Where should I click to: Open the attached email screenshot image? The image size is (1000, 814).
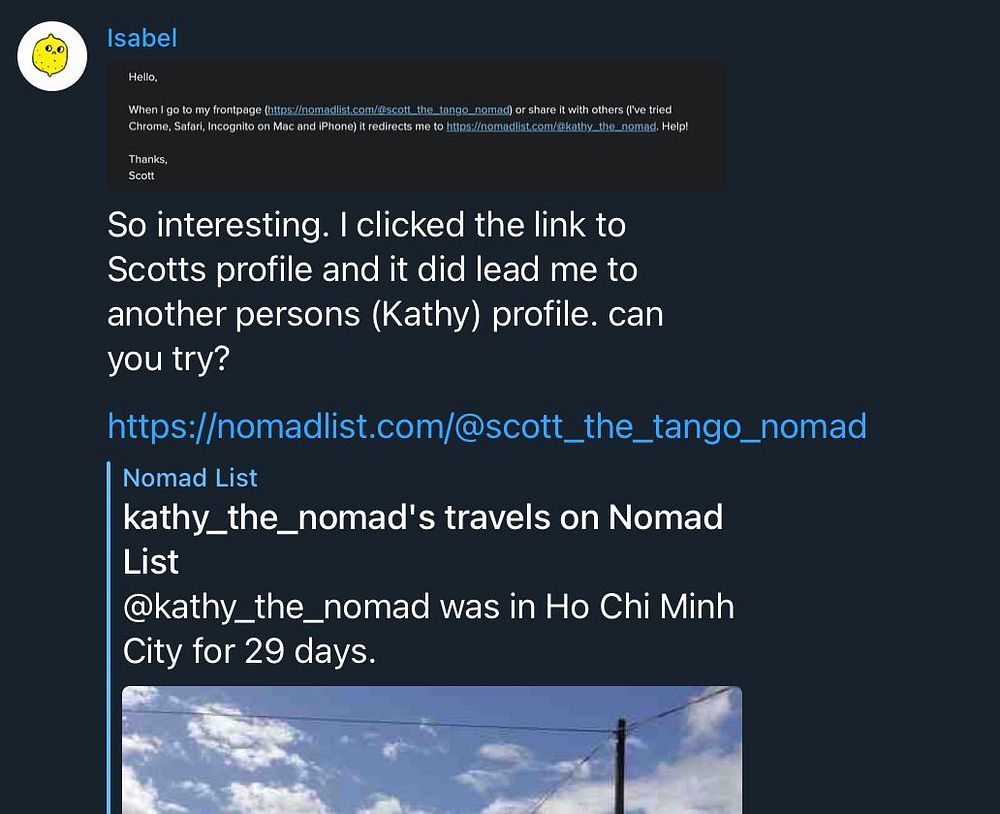coord(416,126)
